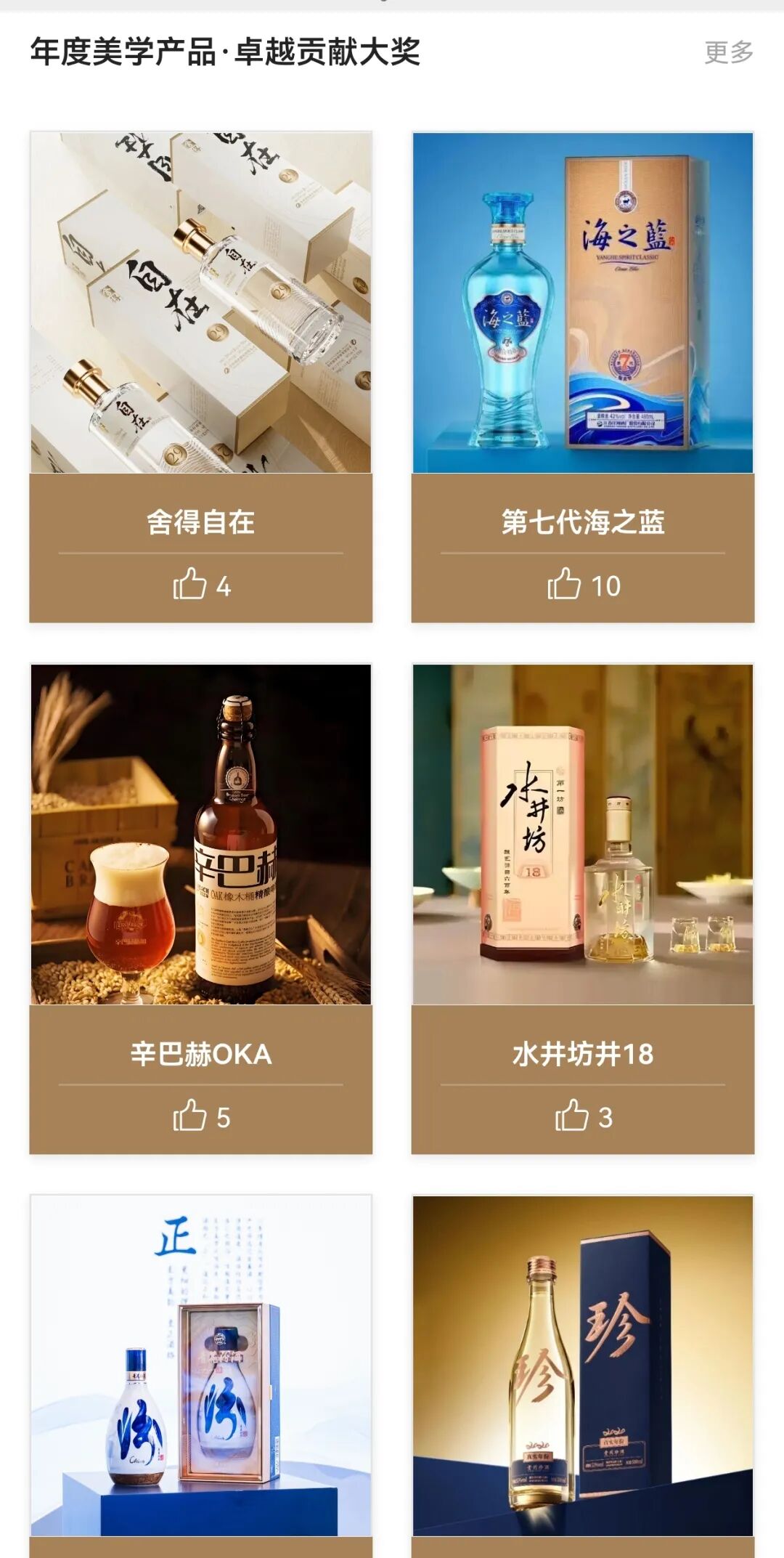Tap the like icon under 辛巴赫OKA
The width and height of the screenshot is (784, 1558).
pos(190,1116)
